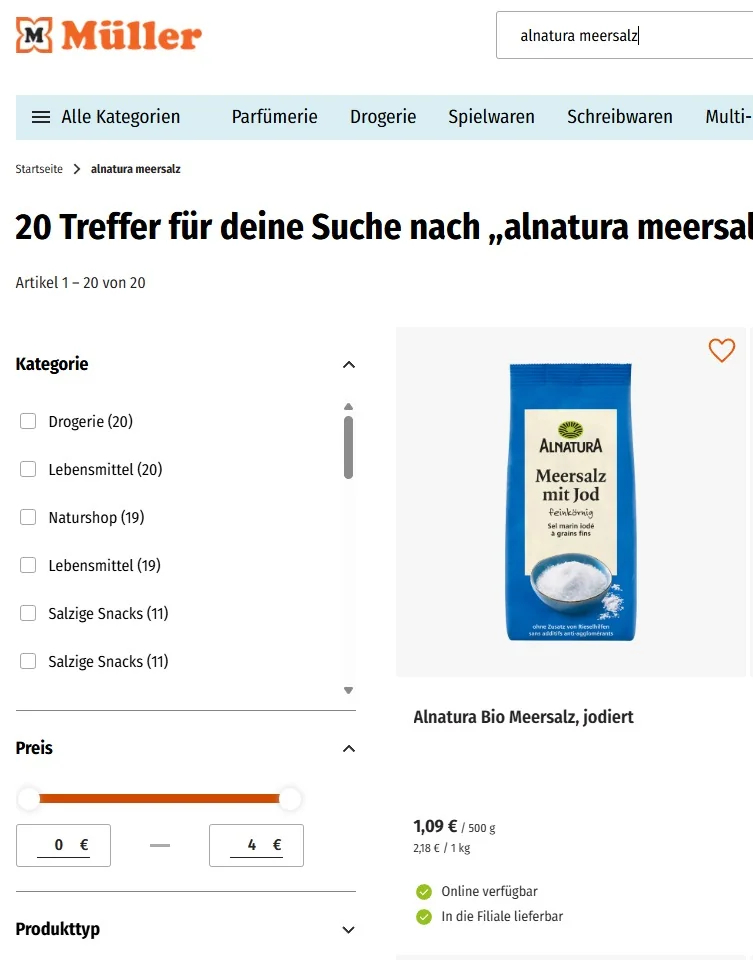Screen dimensions: 753x960
Task: Add Alnatura Meersalz to the wishlist
Action: pos(721,350)
